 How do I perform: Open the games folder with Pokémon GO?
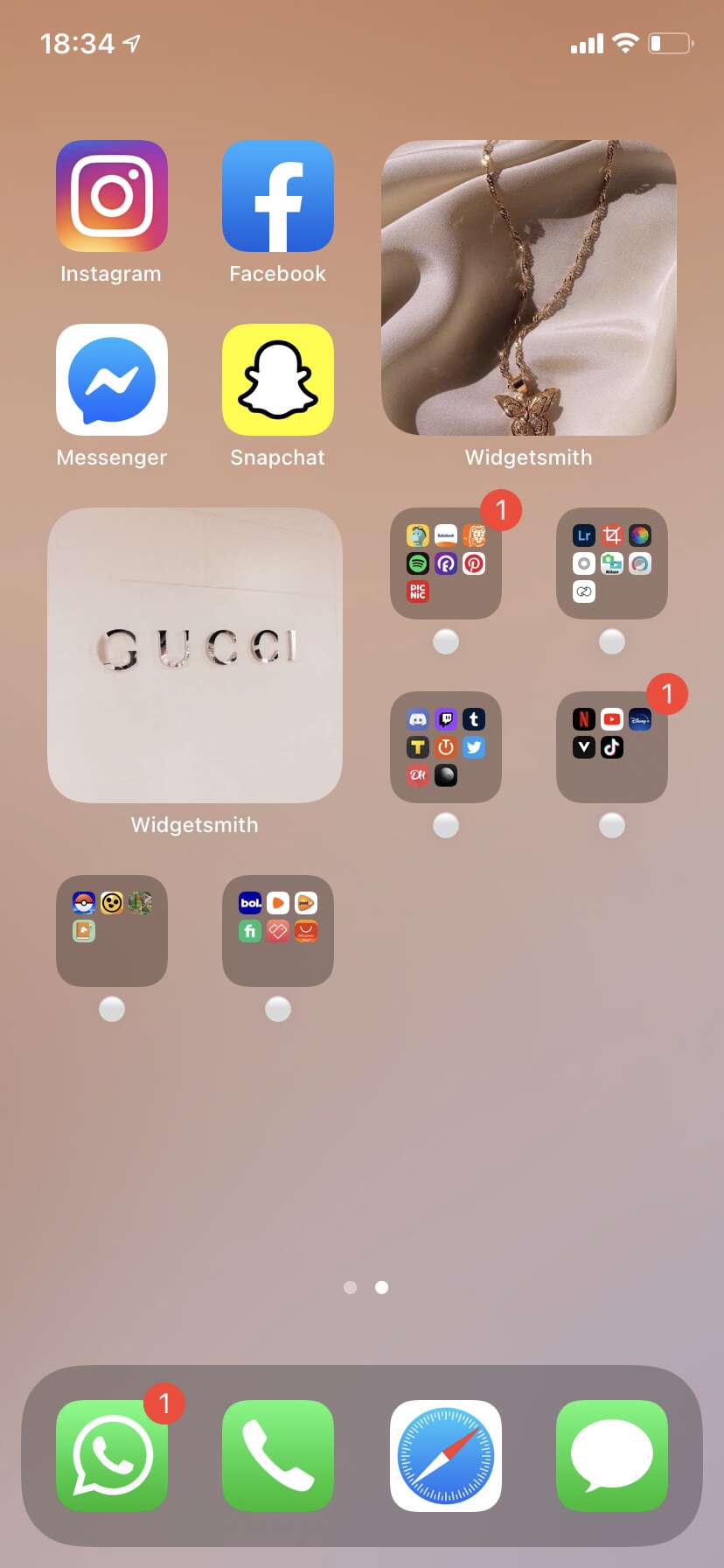coord(112,931)
